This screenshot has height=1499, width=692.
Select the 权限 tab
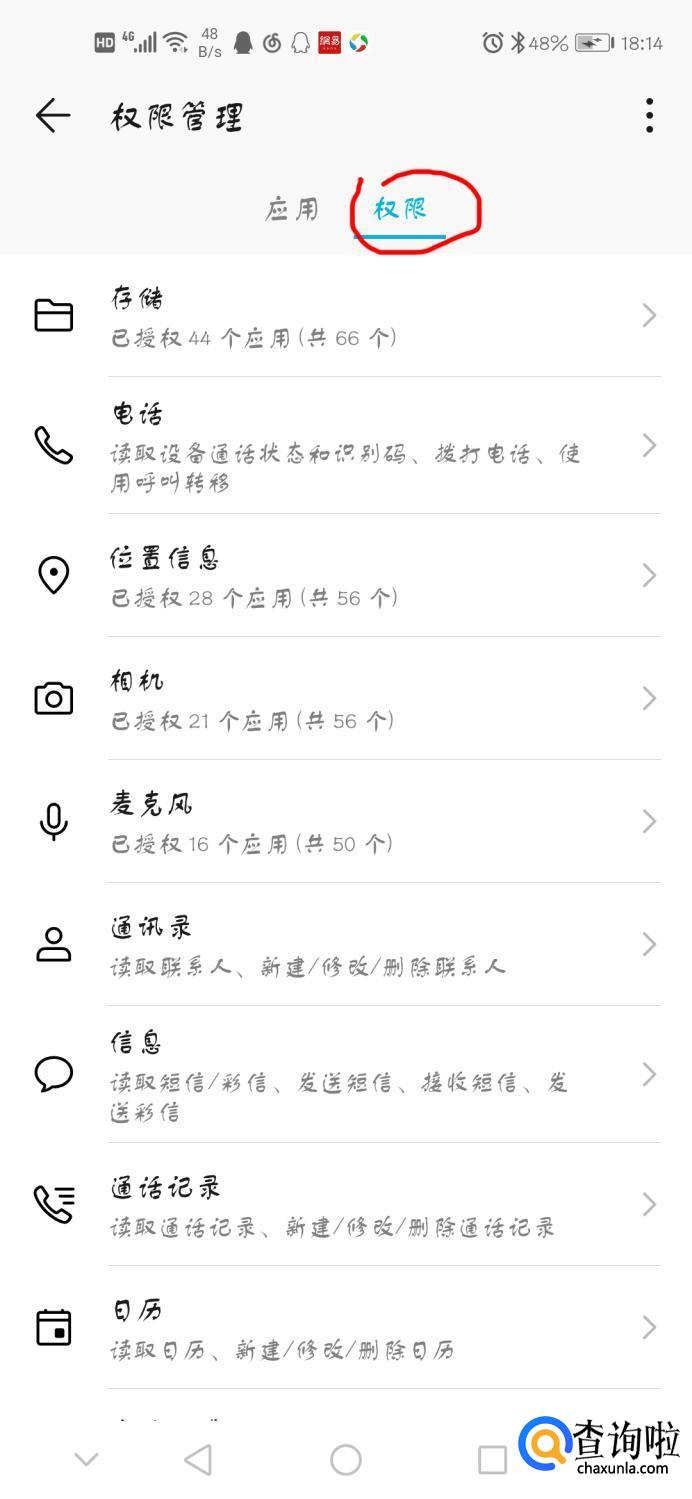pyautogui.click(x=401, y=209)
